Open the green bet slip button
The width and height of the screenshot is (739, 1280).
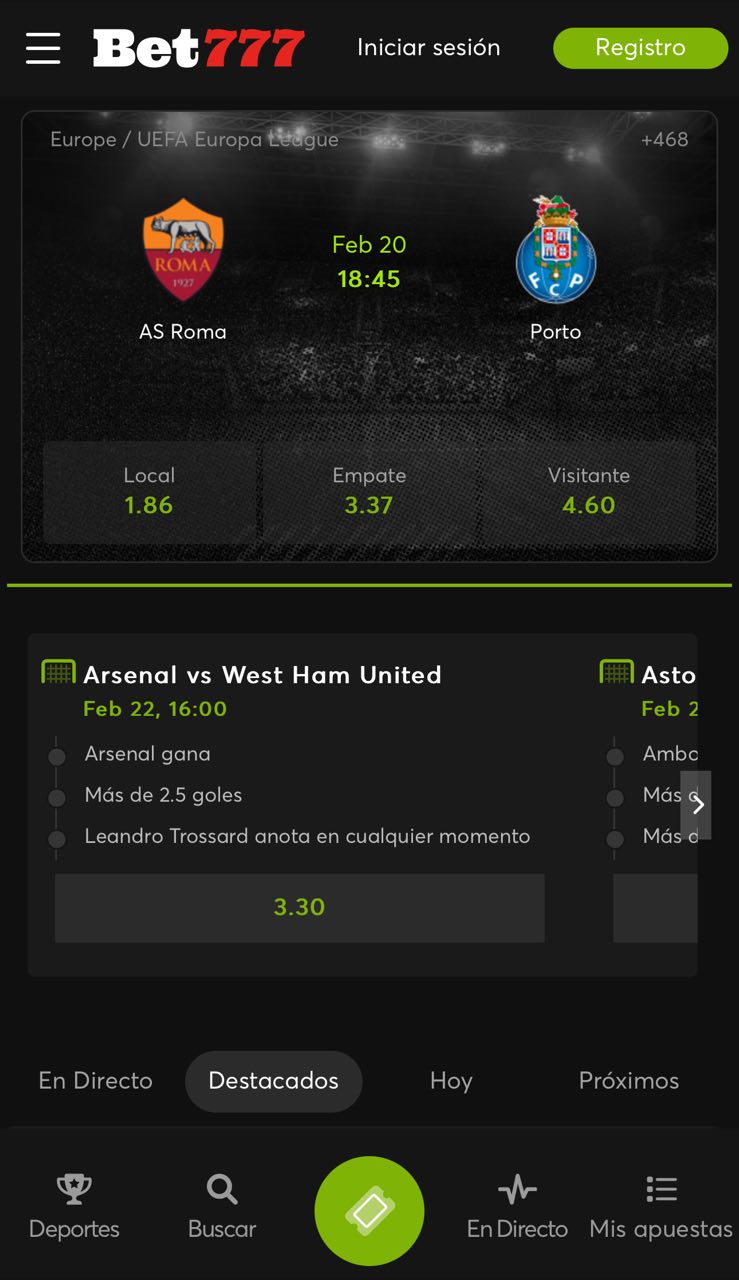369,1211
